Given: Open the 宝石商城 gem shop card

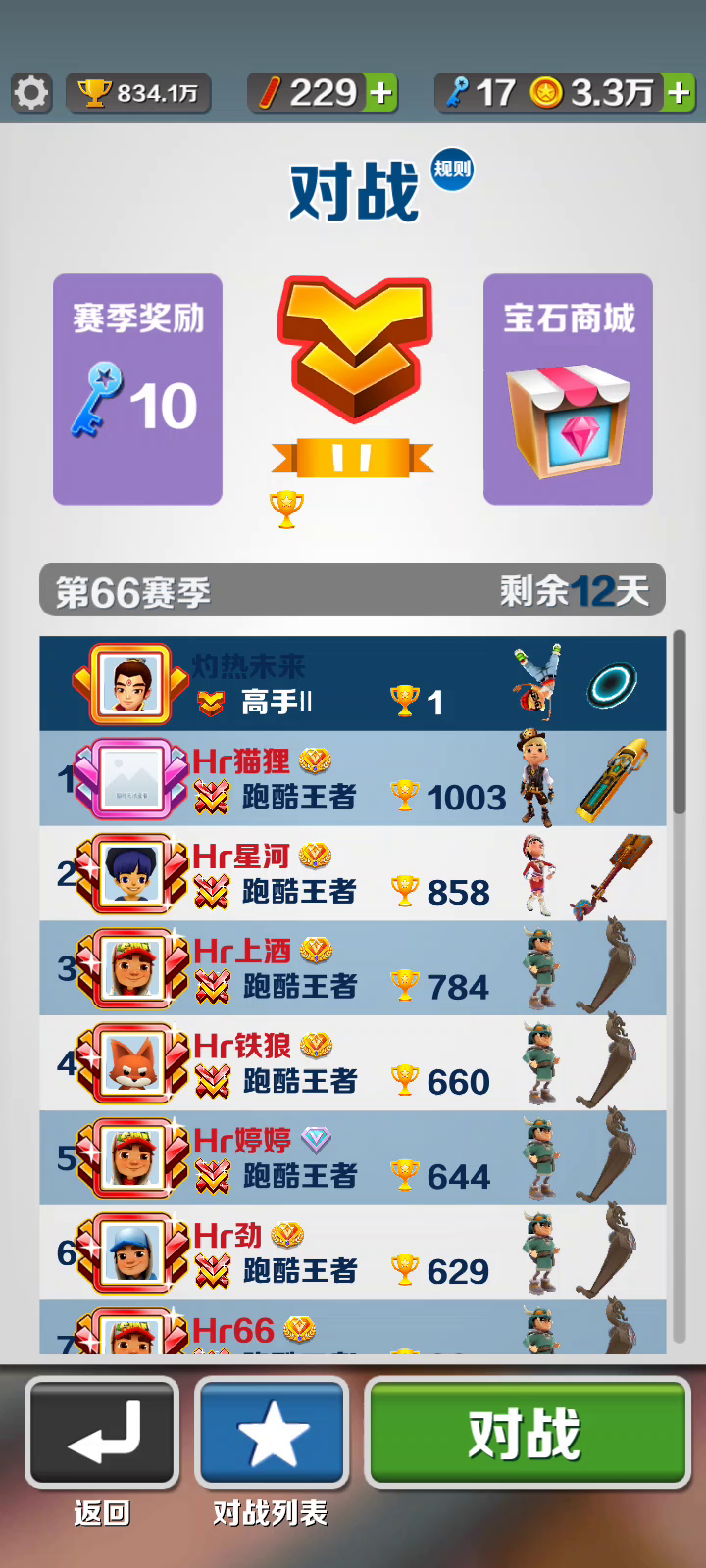Looking at the screenshot, I should point(568,389).
